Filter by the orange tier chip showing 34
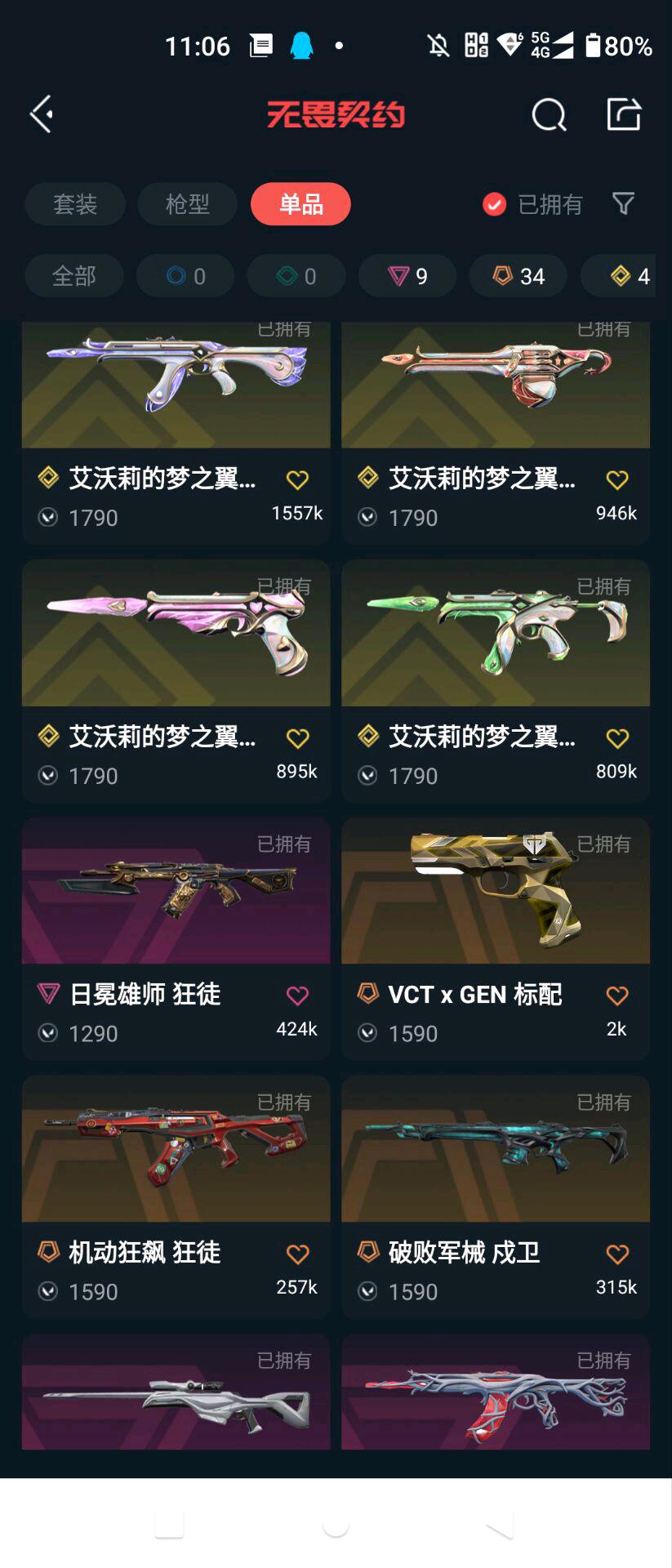Viewport: 672px width, 1568px height. pyautogui.click(x=518, y=276)
